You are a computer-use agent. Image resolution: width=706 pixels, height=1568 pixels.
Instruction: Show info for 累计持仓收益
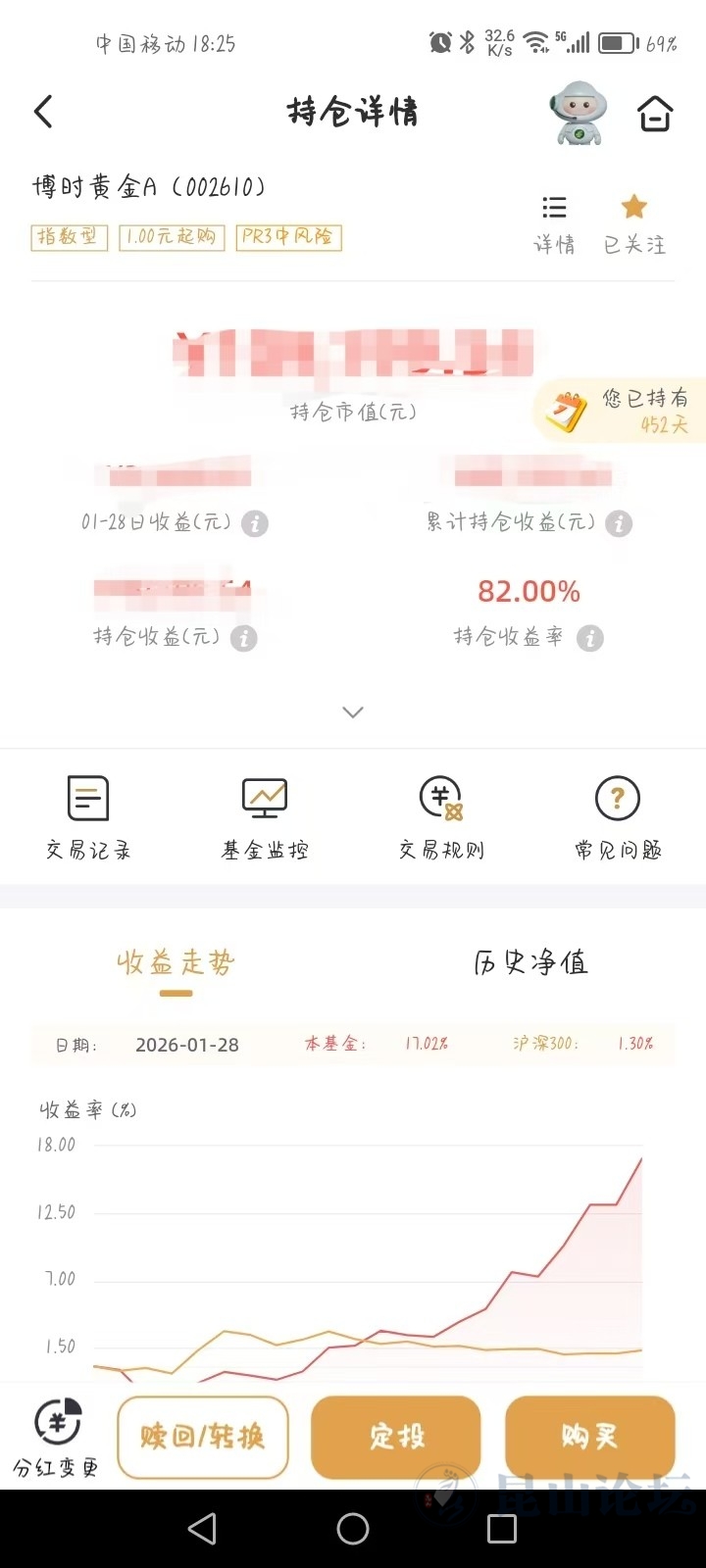[x=619, y=523]
